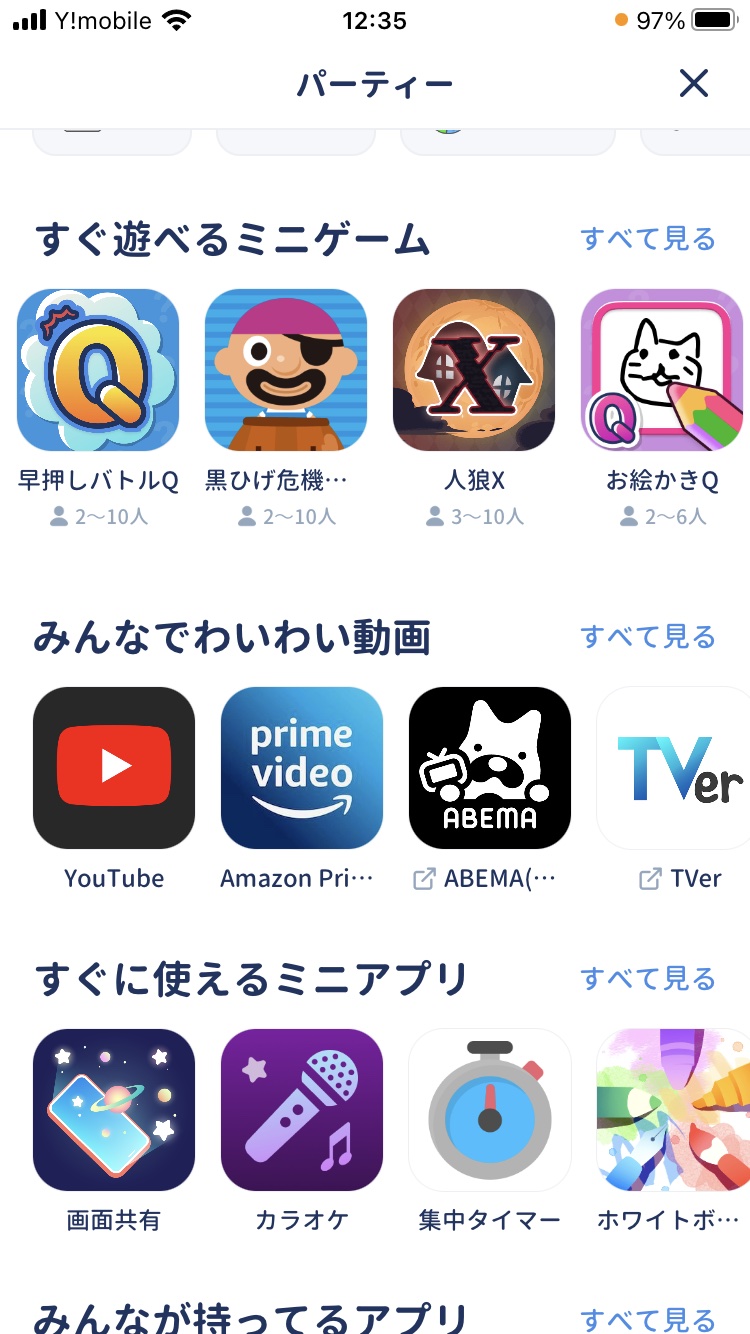
Task: See all みんなが持ってるアプリ
Action: 648,1319
